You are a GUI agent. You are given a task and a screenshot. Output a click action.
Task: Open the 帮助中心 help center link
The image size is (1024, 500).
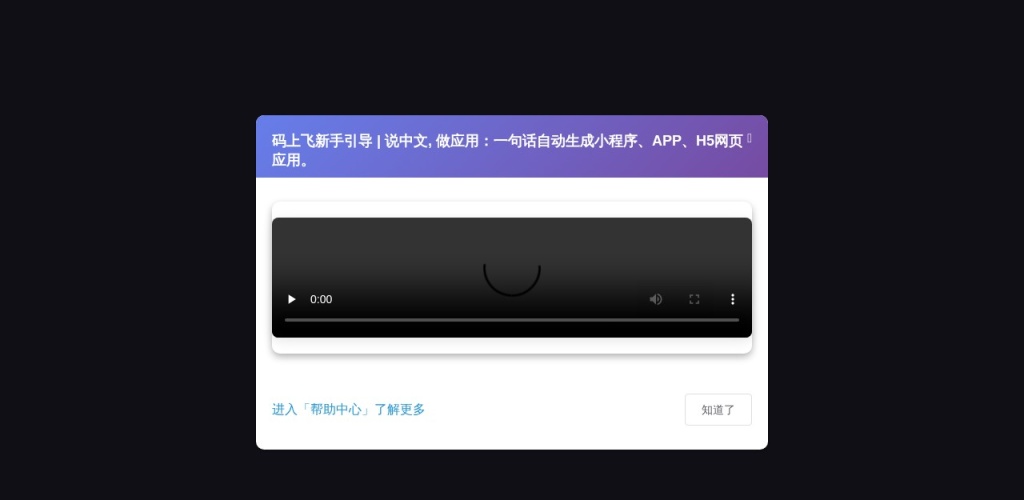(348, 409)
